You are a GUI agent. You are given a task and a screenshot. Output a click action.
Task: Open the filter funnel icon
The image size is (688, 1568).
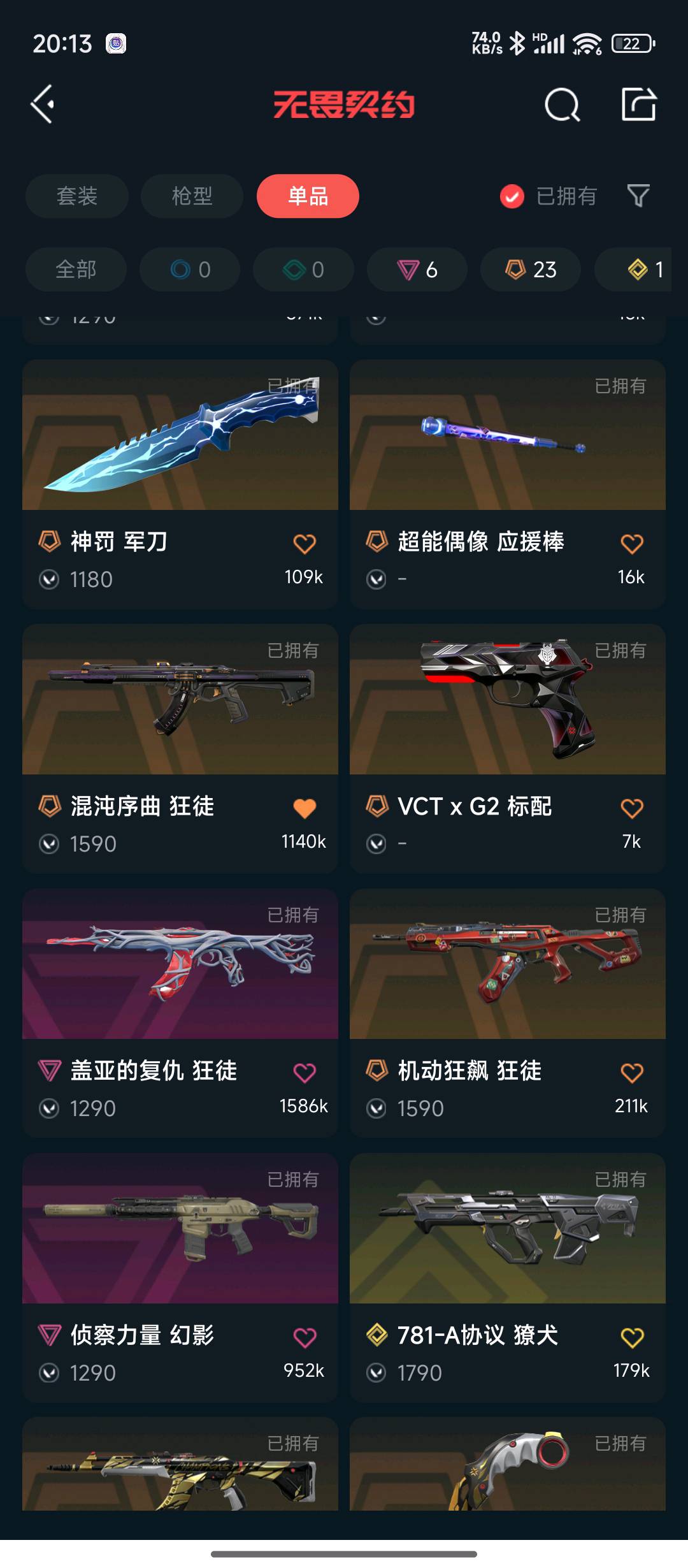[x=638, y=196]
